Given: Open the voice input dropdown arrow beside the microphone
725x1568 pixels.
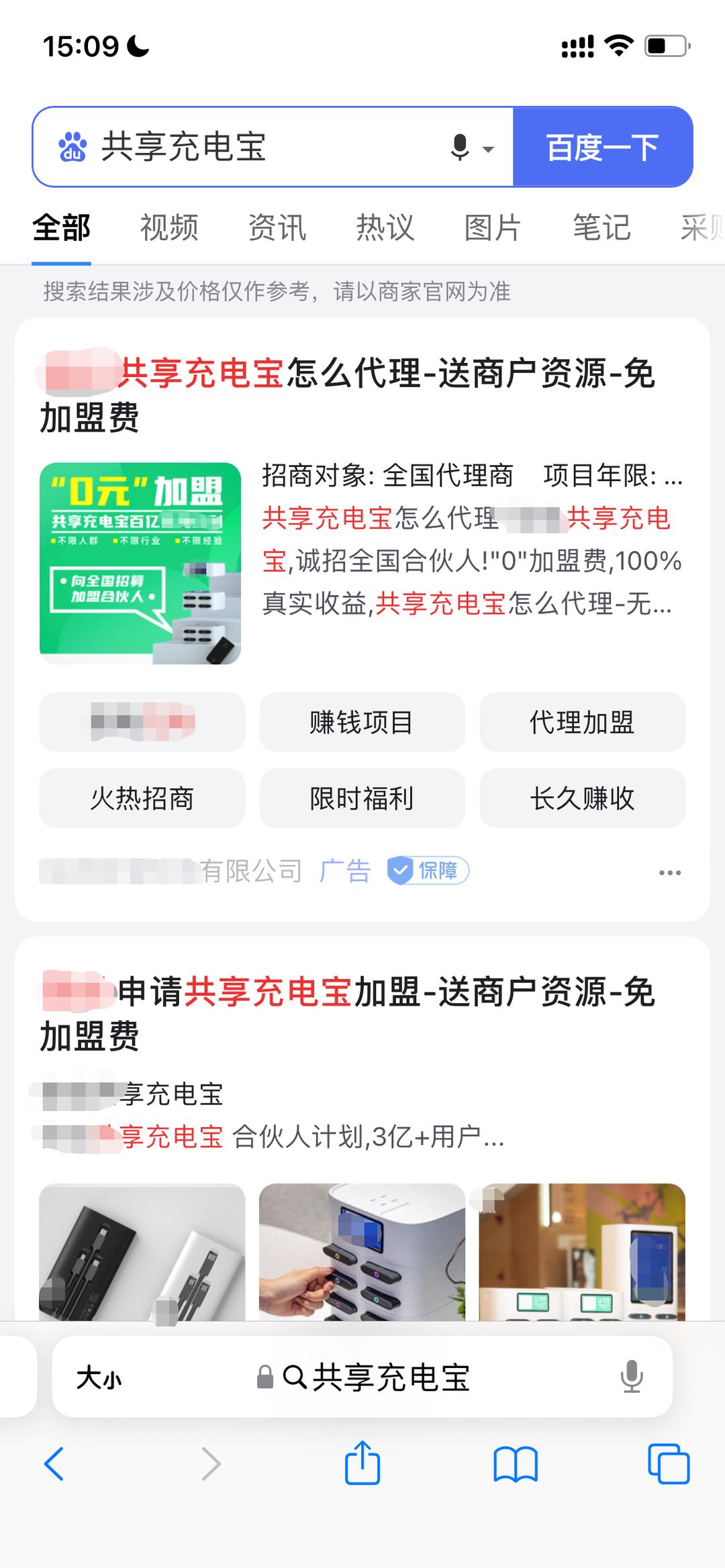Looking at the screenshot, I should click(x=489, y=148).
